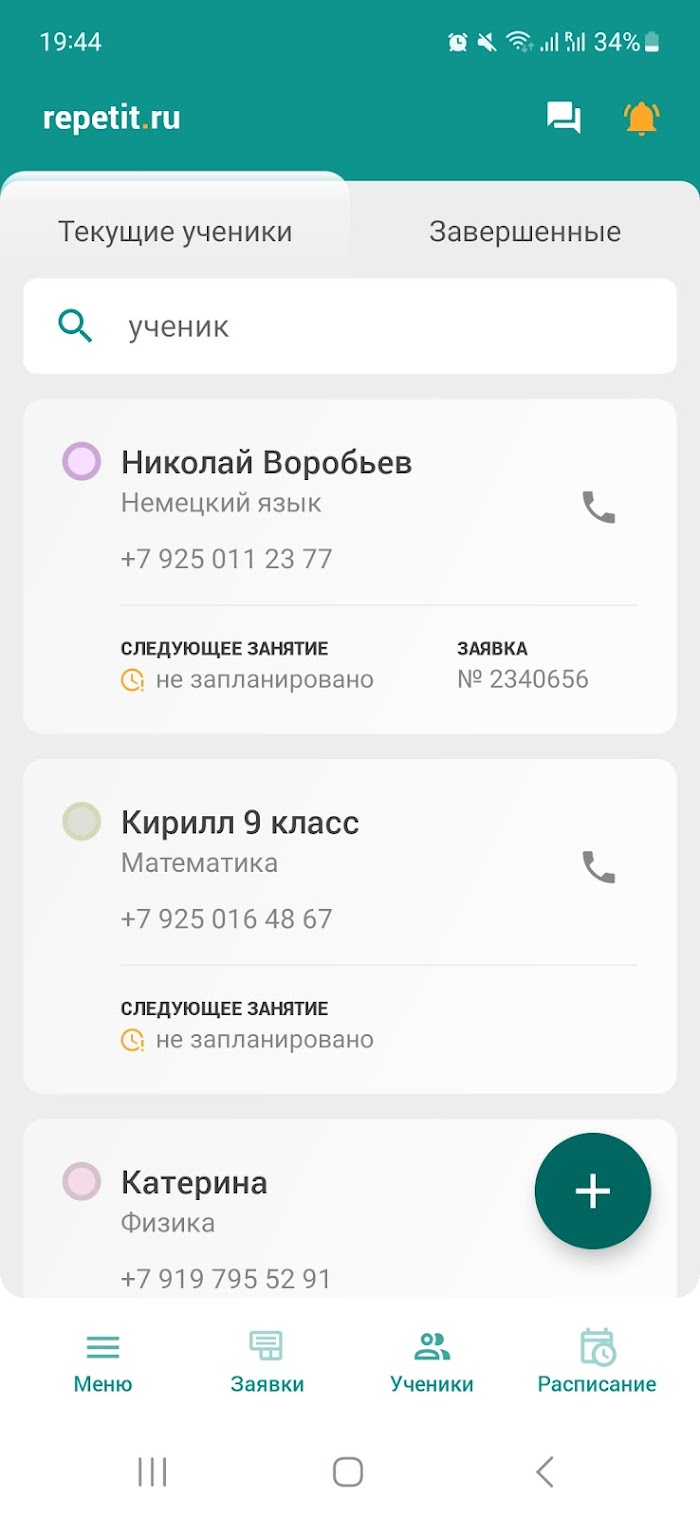Call Кирилл 9 класс via phone icon
Screen dimensions: 700x1518
pos(599,867)
